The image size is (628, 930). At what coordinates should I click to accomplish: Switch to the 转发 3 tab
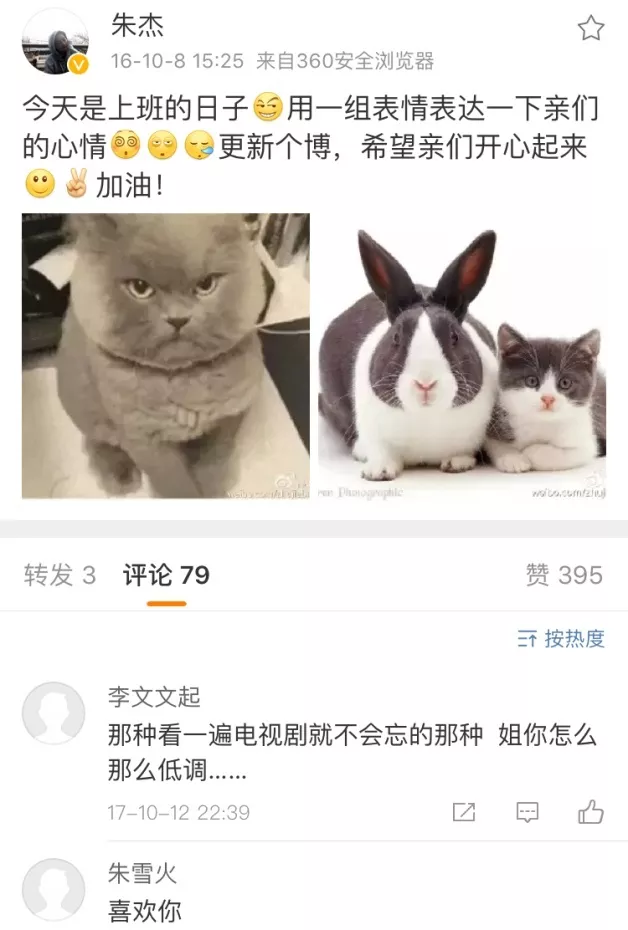point(60,575)
